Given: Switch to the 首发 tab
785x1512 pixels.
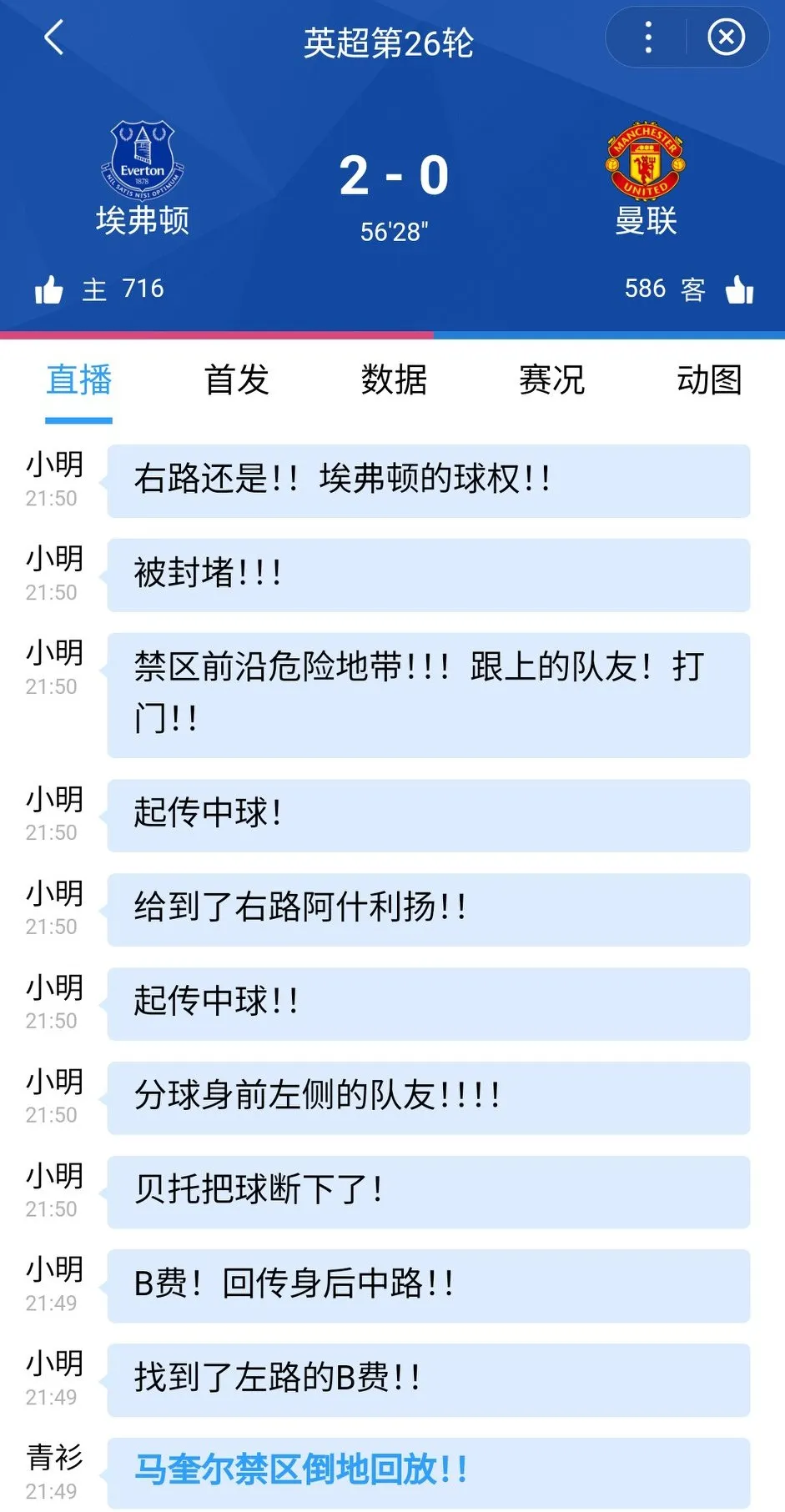Looking at the screenshot, I should point(236,380).
